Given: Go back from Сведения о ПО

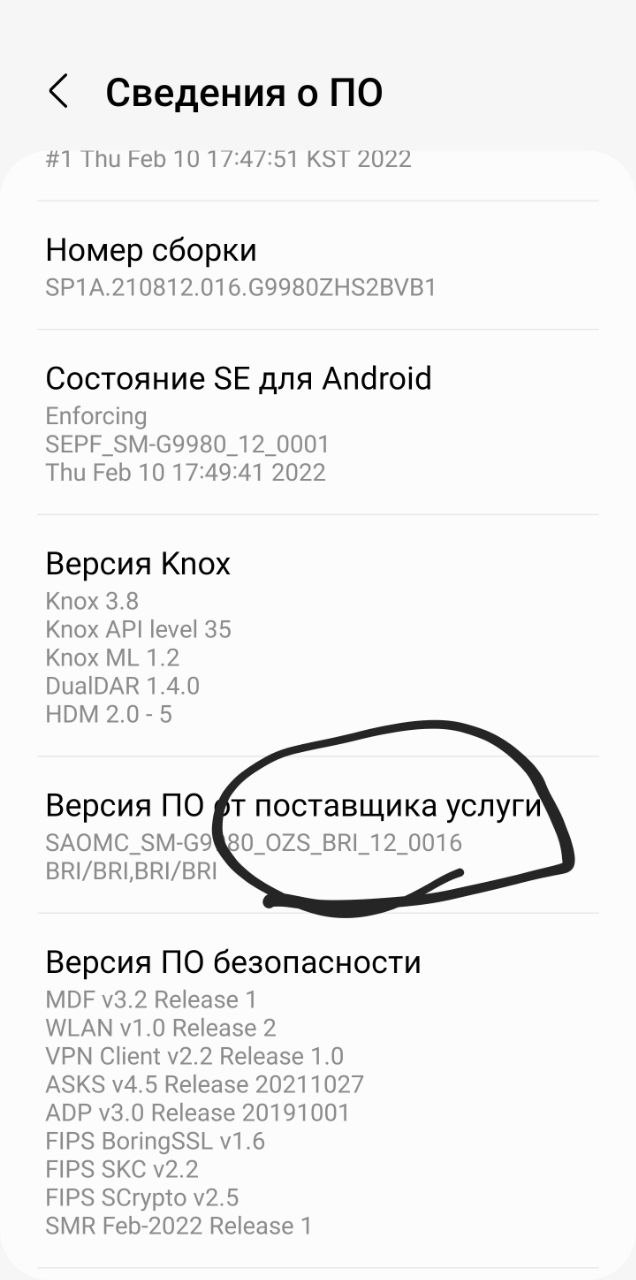Looking at the screenshot, I should (x=58, y=92).
